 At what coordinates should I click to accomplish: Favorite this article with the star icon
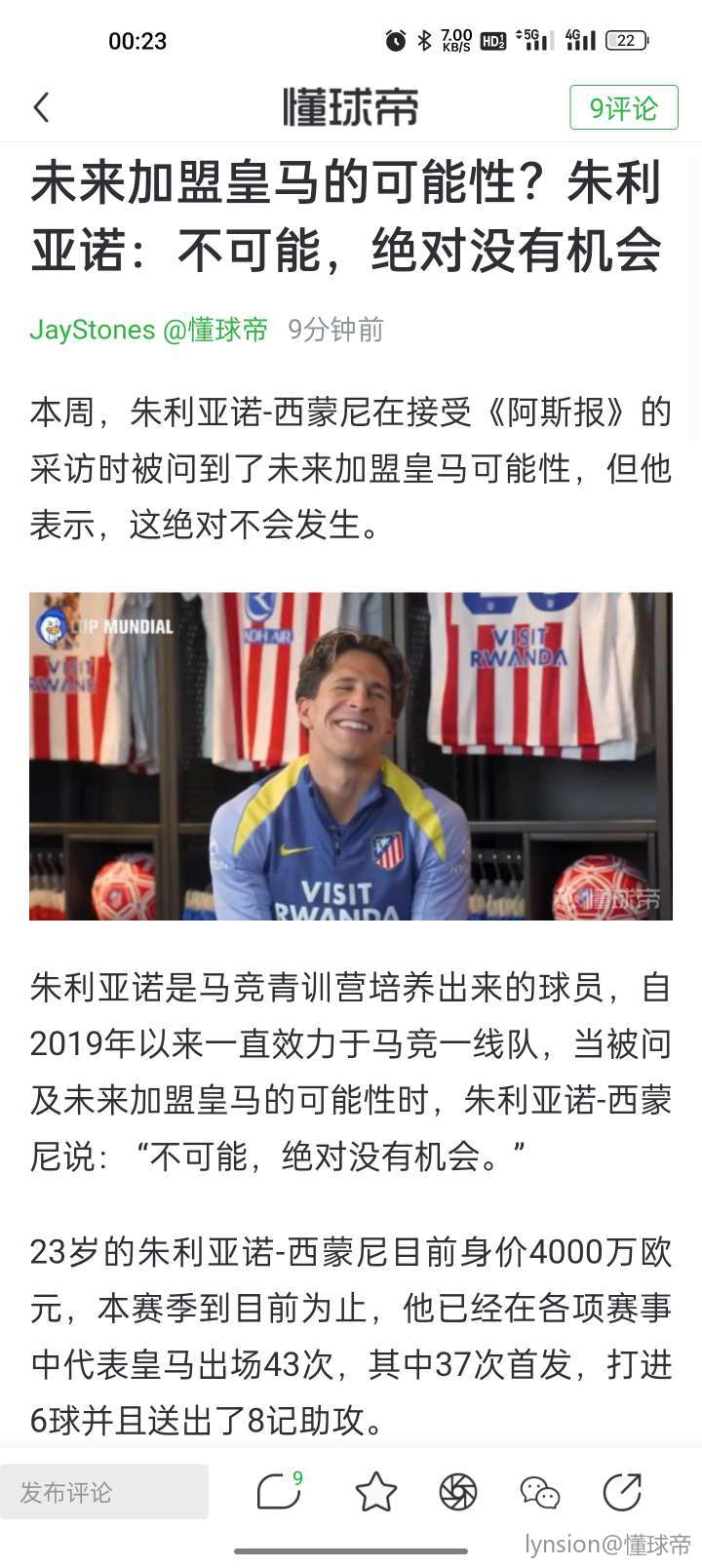tap(375, 1492)
